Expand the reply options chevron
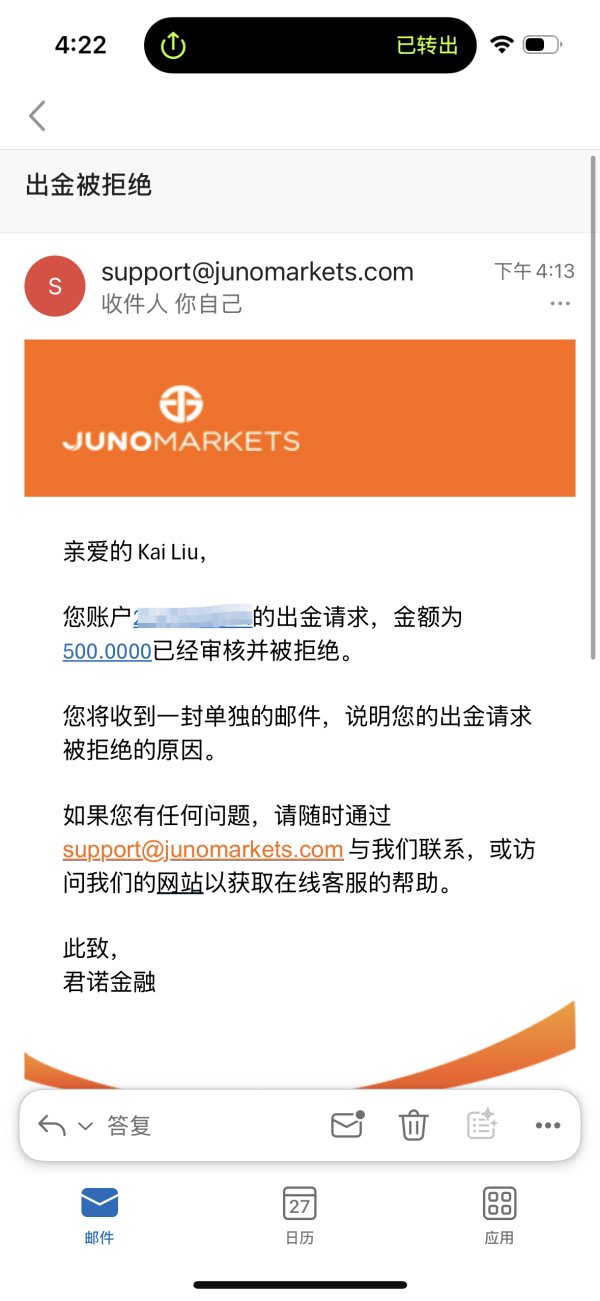 (x=85, y=1126)
